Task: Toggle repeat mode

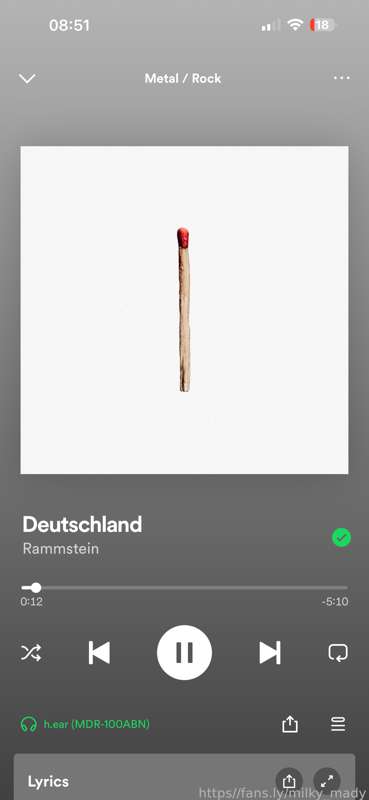Action: click(338, 653)
